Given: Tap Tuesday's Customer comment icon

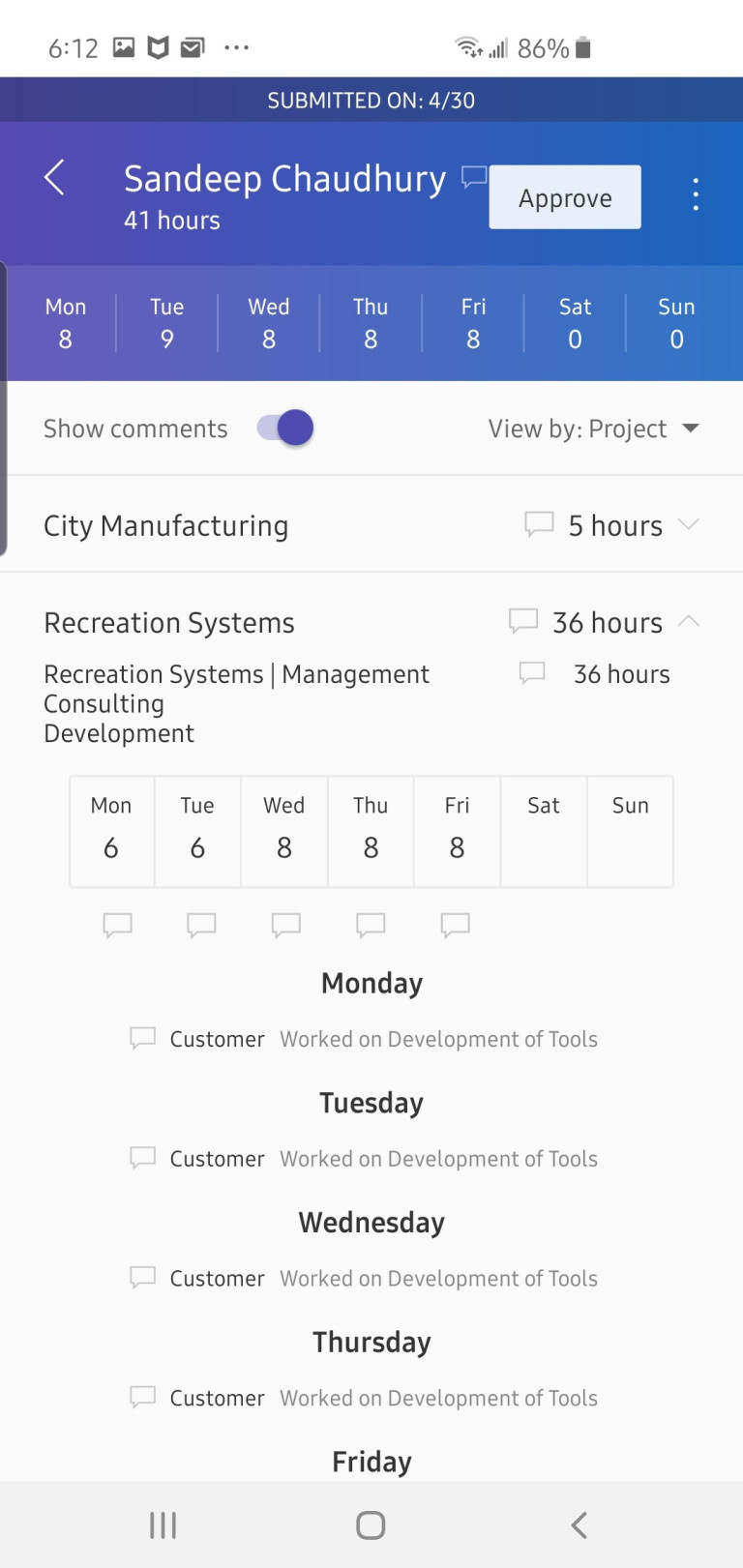Looking at the screenshot, I should [143, 1157].
